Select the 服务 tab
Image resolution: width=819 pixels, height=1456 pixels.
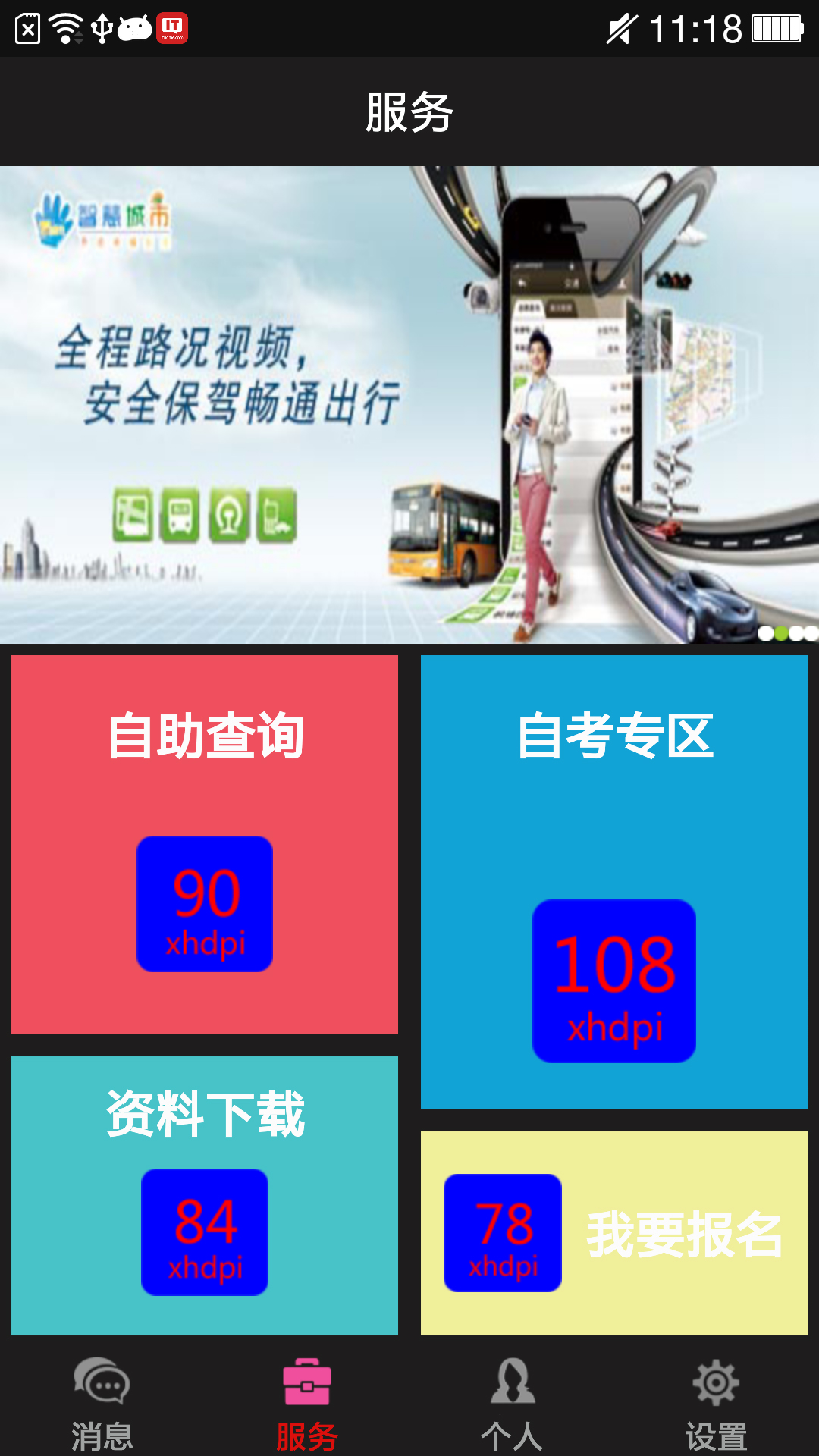[x=307, y=1403]
